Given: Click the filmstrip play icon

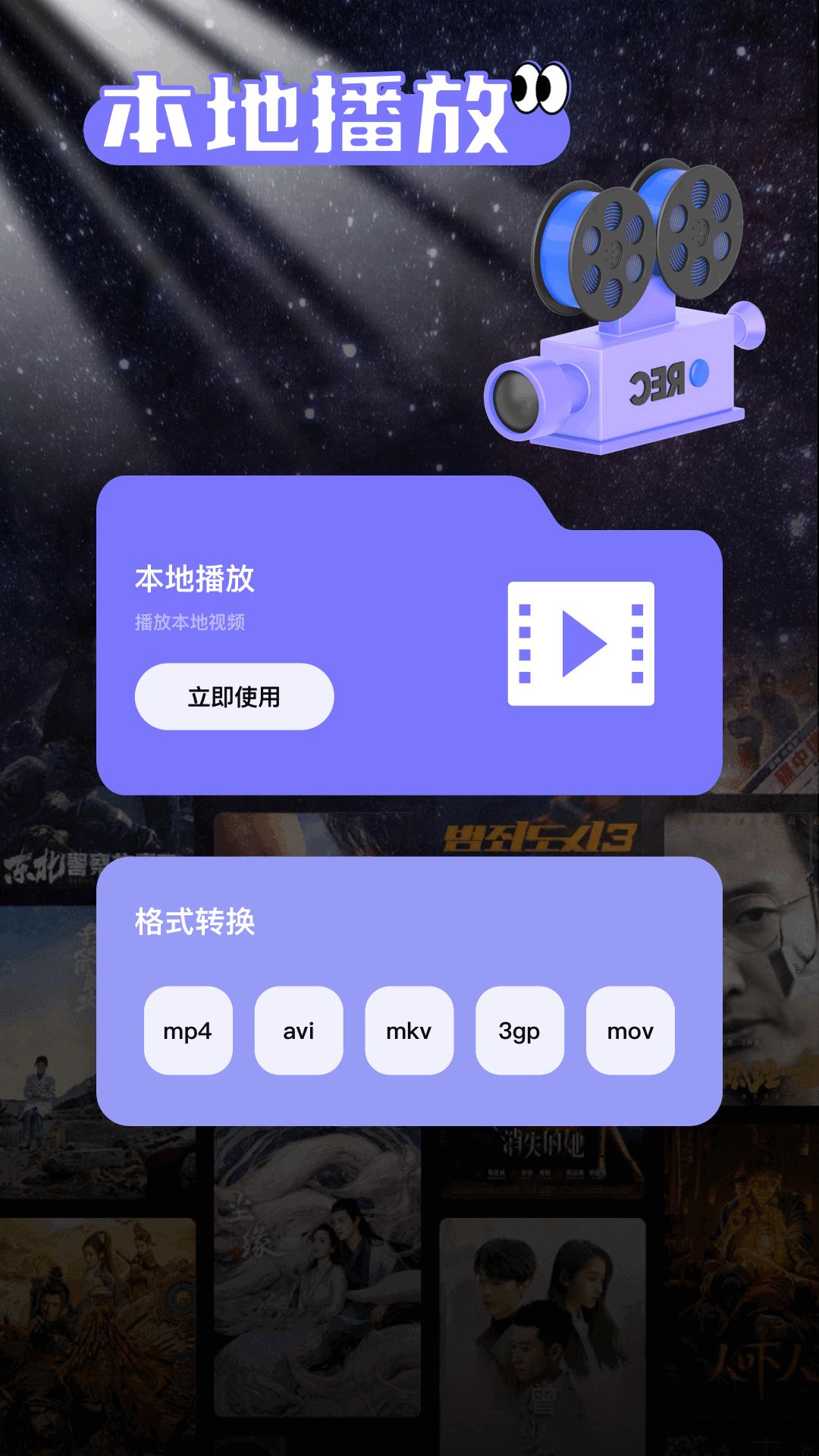Looking at the screenshot, I should tap(580, 643).
